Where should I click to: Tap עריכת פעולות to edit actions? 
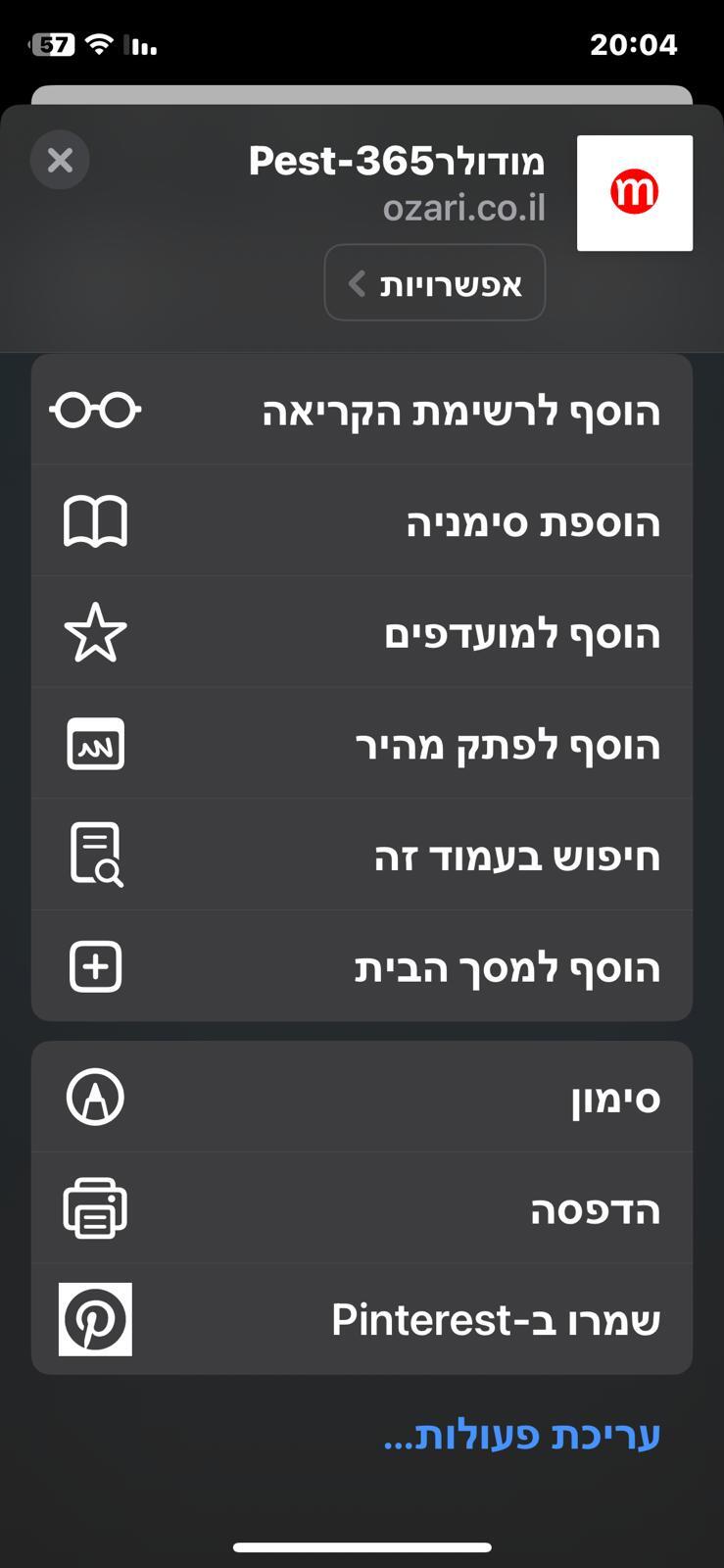(520, 1433)
